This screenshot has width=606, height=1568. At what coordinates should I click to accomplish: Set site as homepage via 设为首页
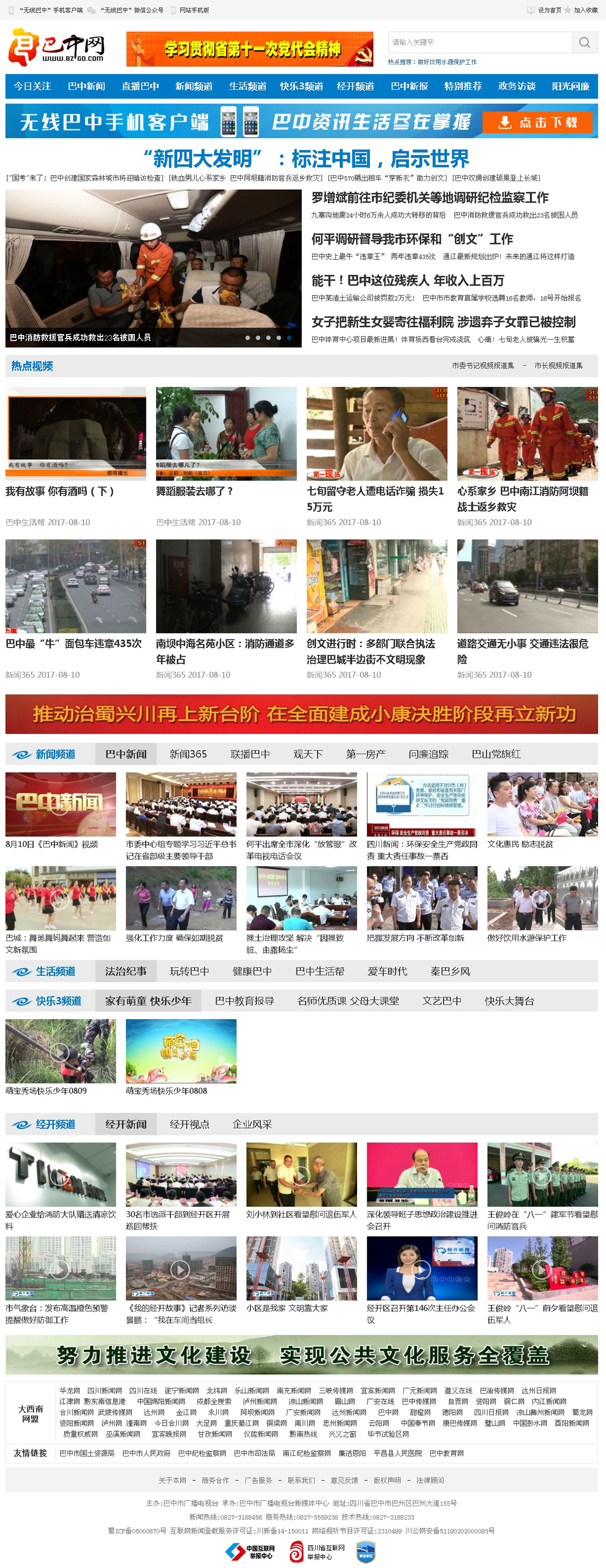(x=549, y=11)
